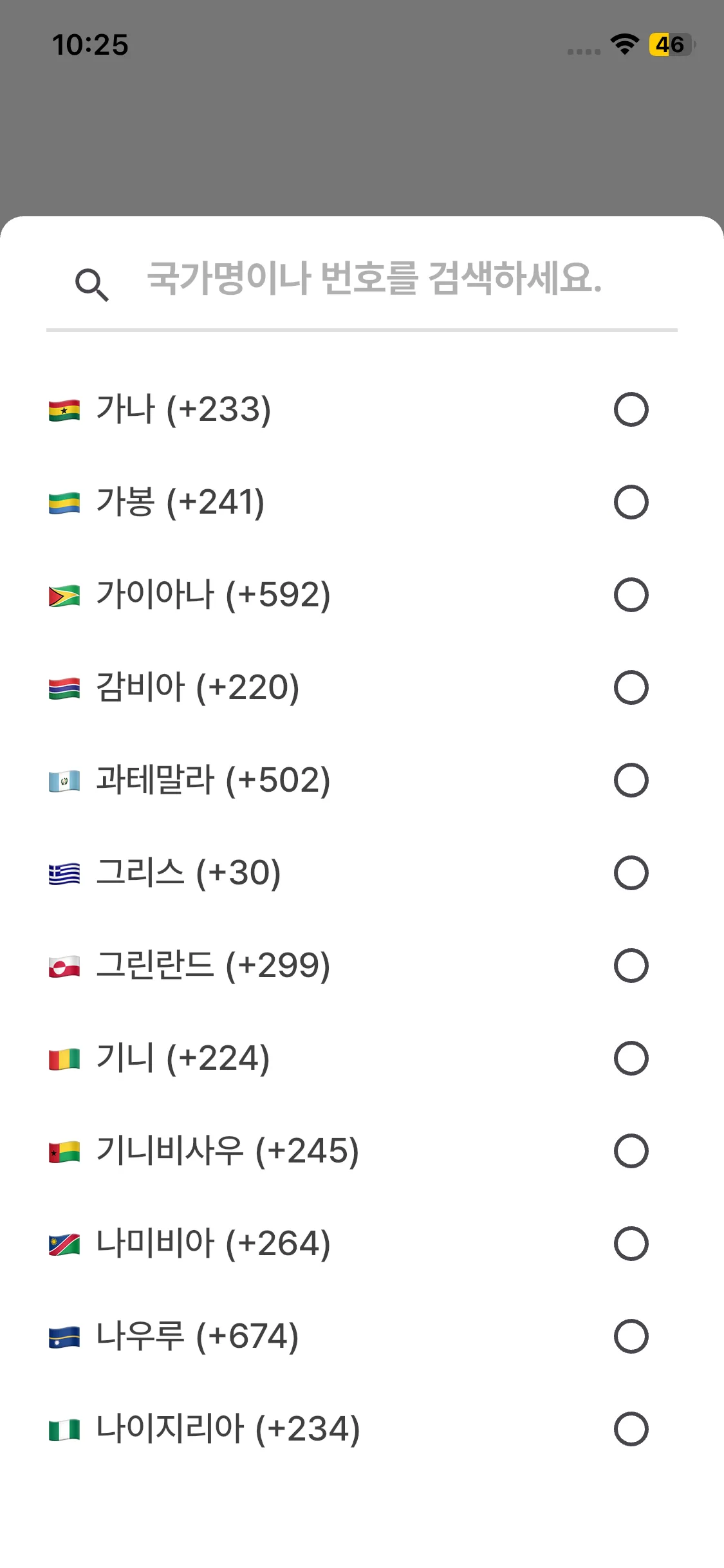Select 가이아나 (+592) option
This screenshot has height=1568, width=724.
tap(631, 595)
